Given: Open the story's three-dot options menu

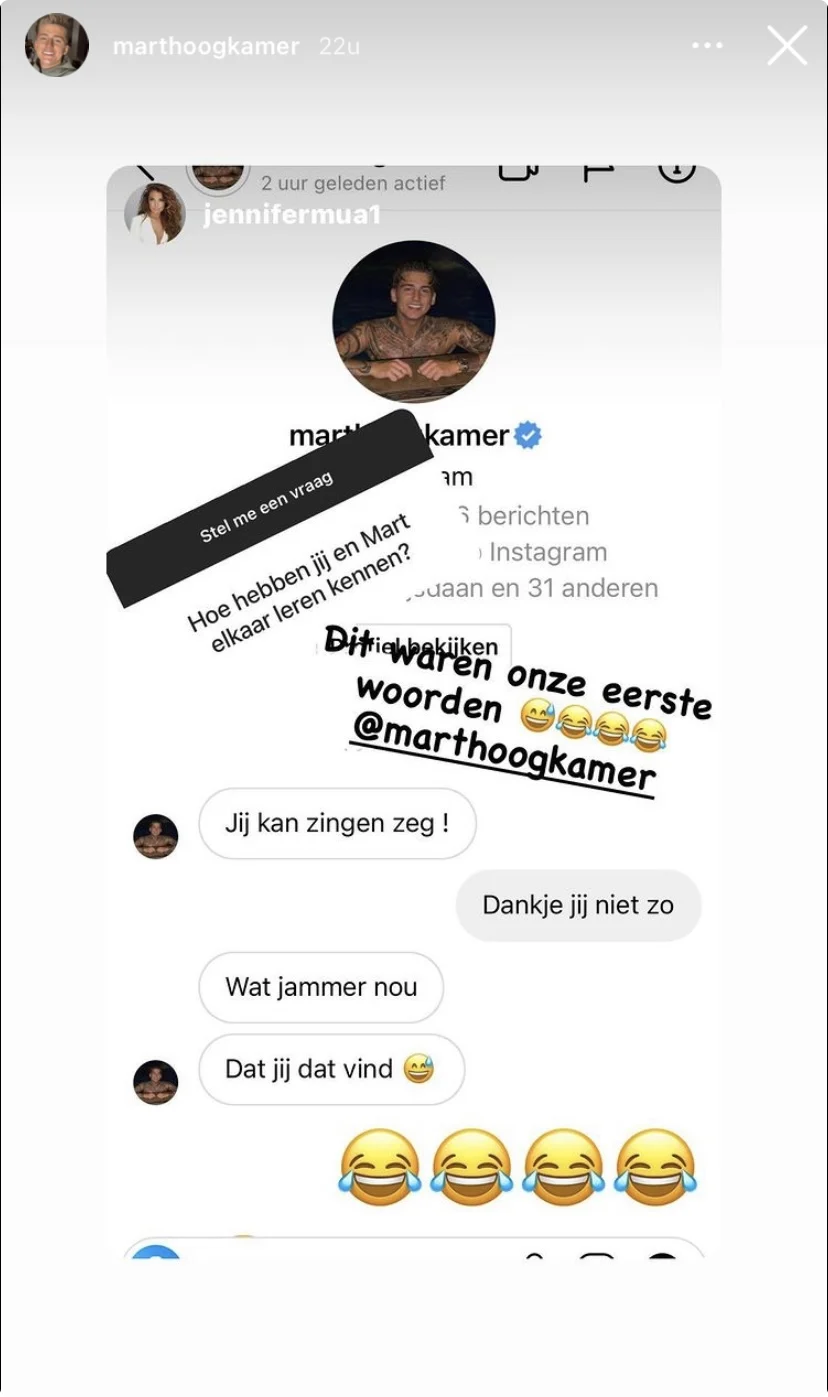Looking at the screenshot, I should [x=707, y=46].
